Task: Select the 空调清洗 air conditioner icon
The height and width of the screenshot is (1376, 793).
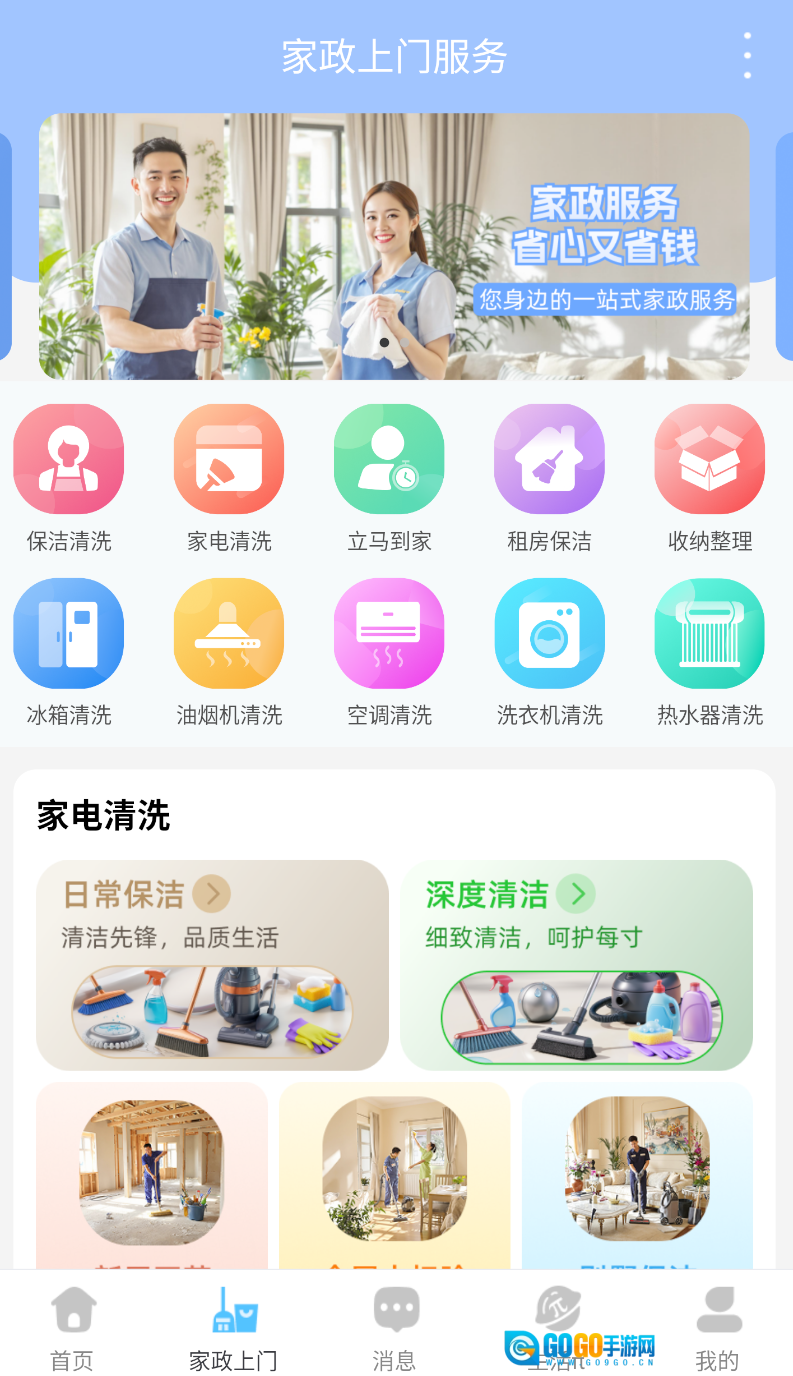Action: (388, 632)
